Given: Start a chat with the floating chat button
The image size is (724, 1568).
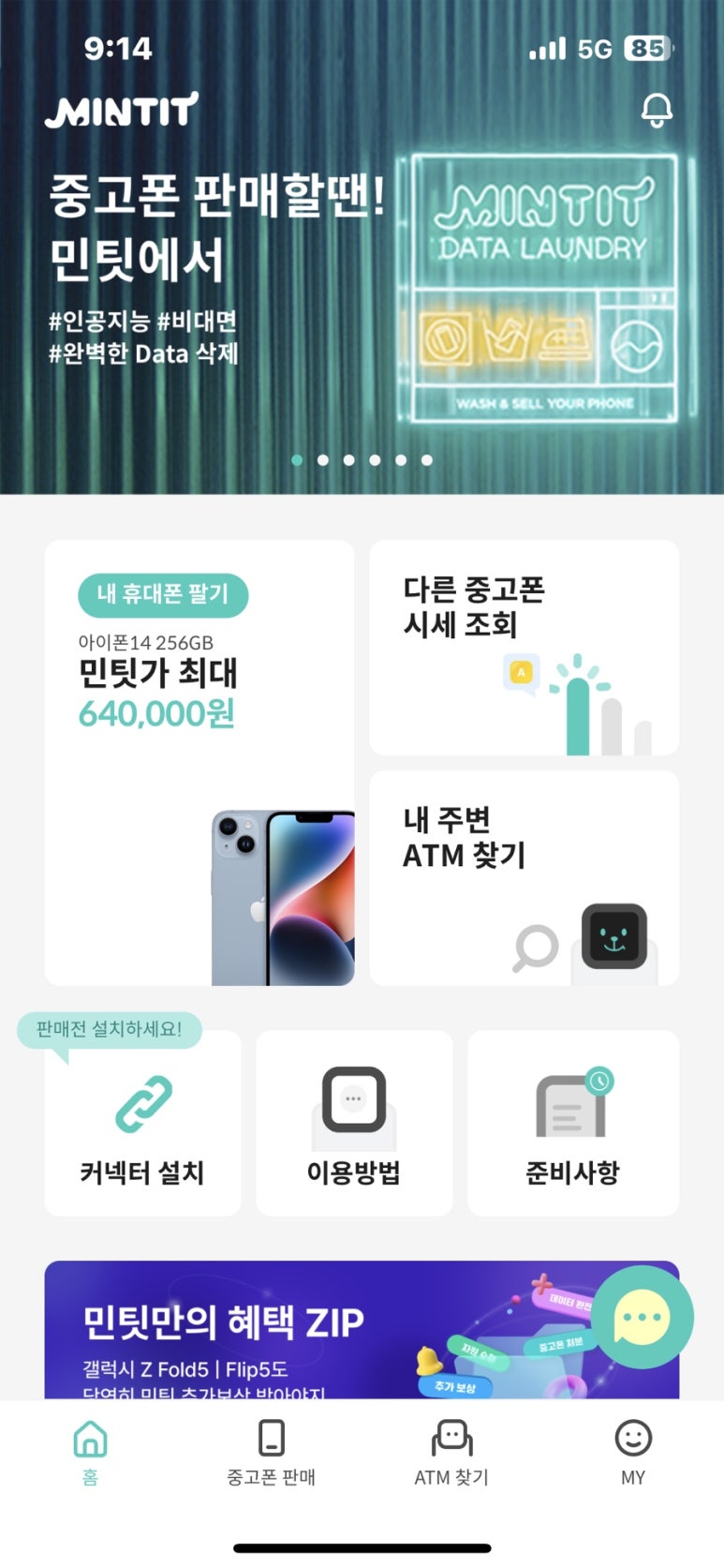Looking at the screenshot, I should click(643, 1317).
